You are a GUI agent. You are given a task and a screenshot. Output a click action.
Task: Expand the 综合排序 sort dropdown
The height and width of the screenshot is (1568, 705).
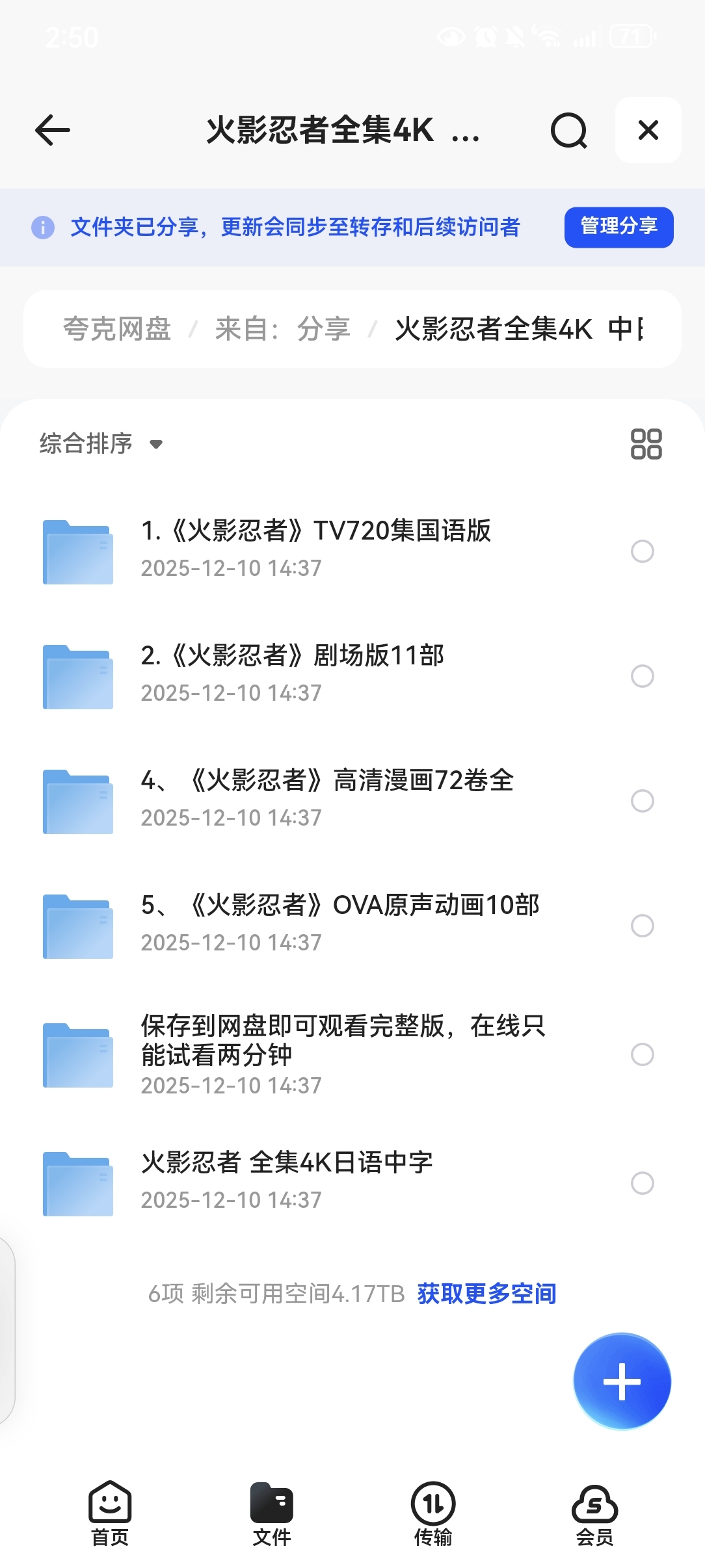point(101,444)
